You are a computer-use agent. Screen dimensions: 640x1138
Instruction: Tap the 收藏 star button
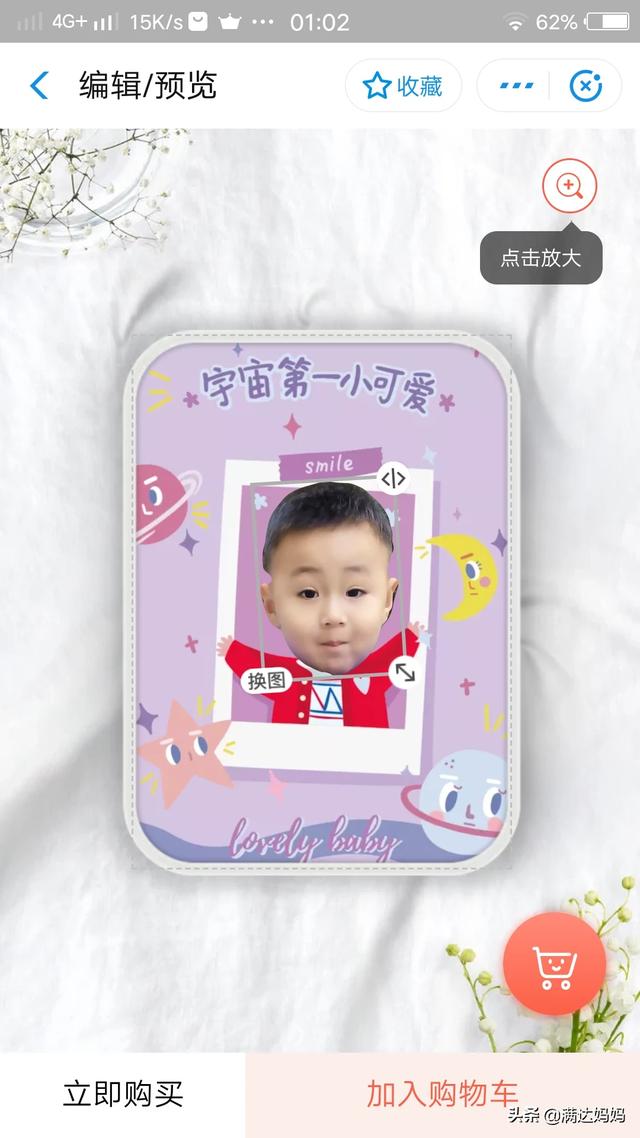click(403, 86)
